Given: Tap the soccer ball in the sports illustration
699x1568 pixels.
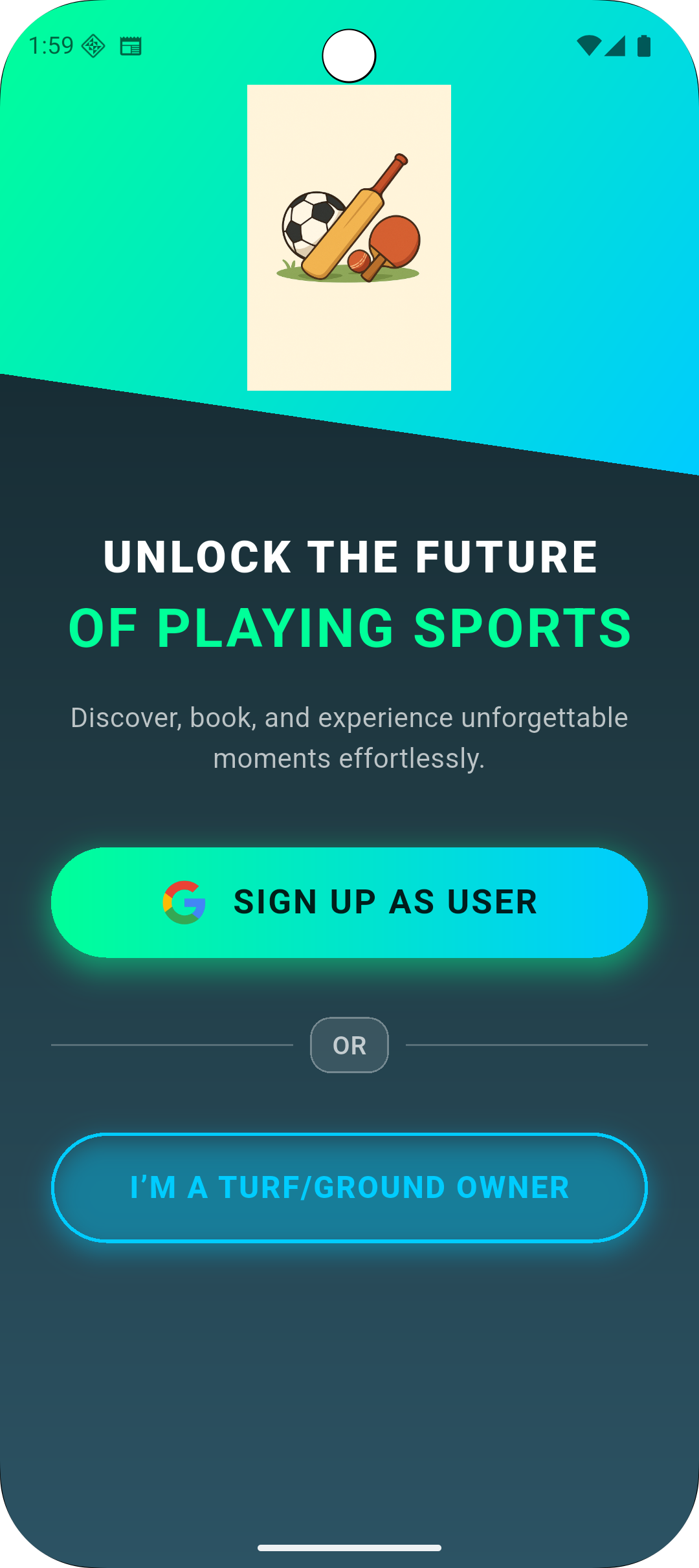Looking at the screenshot, I should point(311,221).
